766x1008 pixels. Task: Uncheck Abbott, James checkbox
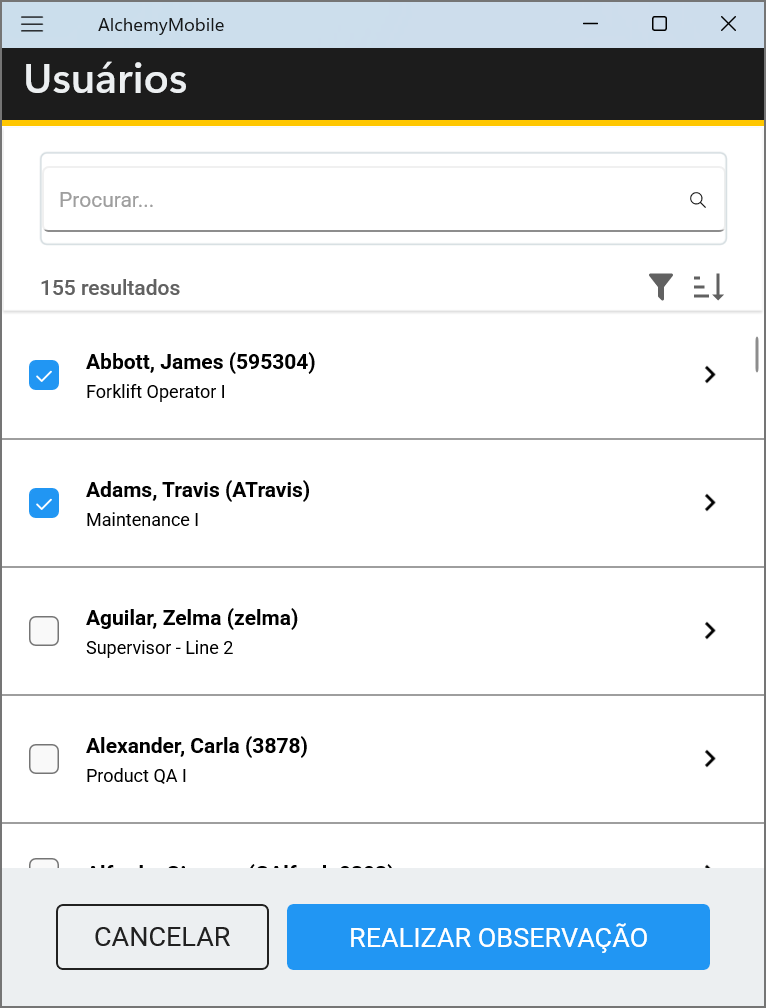point(44,375)
